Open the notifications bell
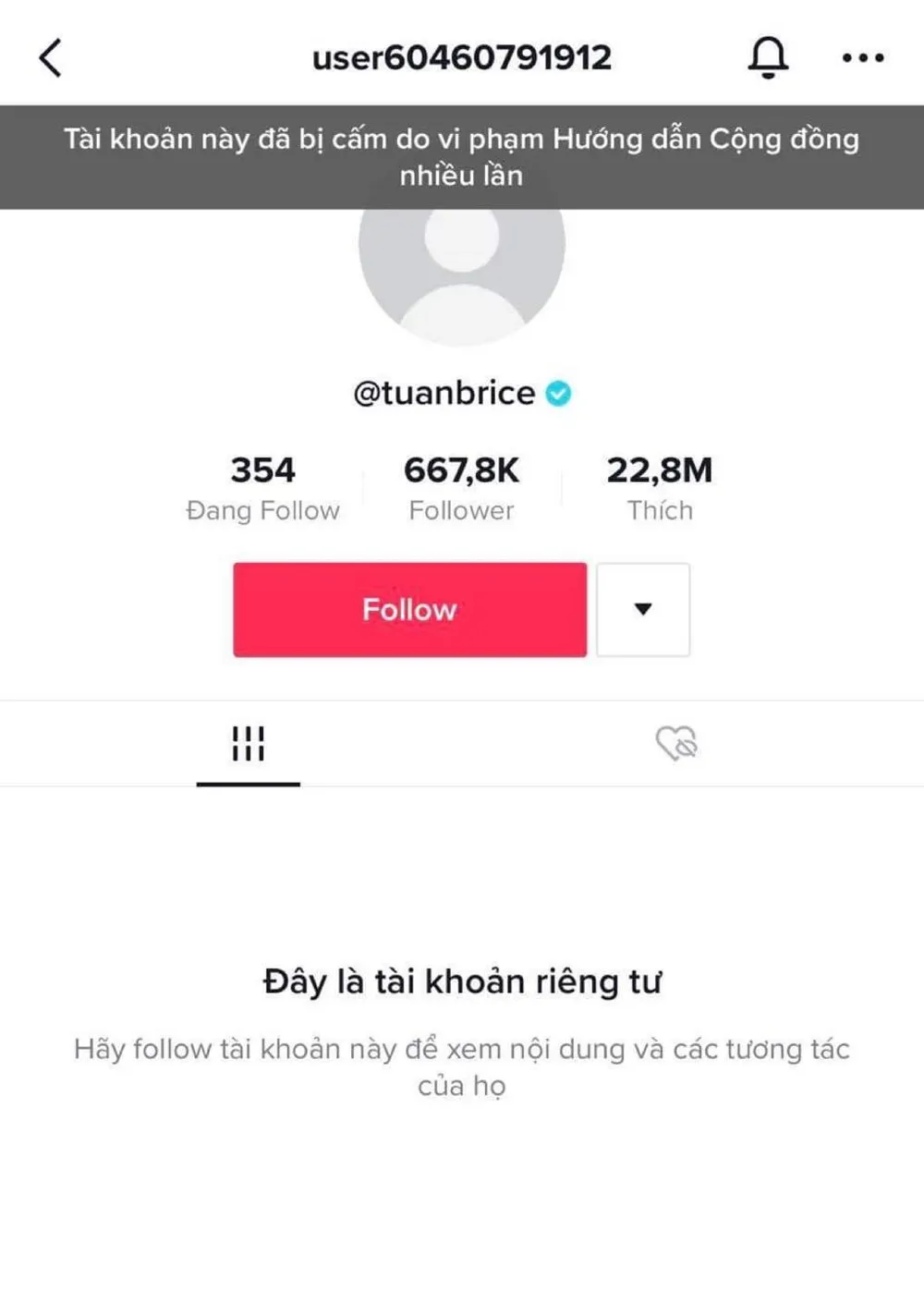This screenshot has height=1303, width=924. click(x=768, y=57)
